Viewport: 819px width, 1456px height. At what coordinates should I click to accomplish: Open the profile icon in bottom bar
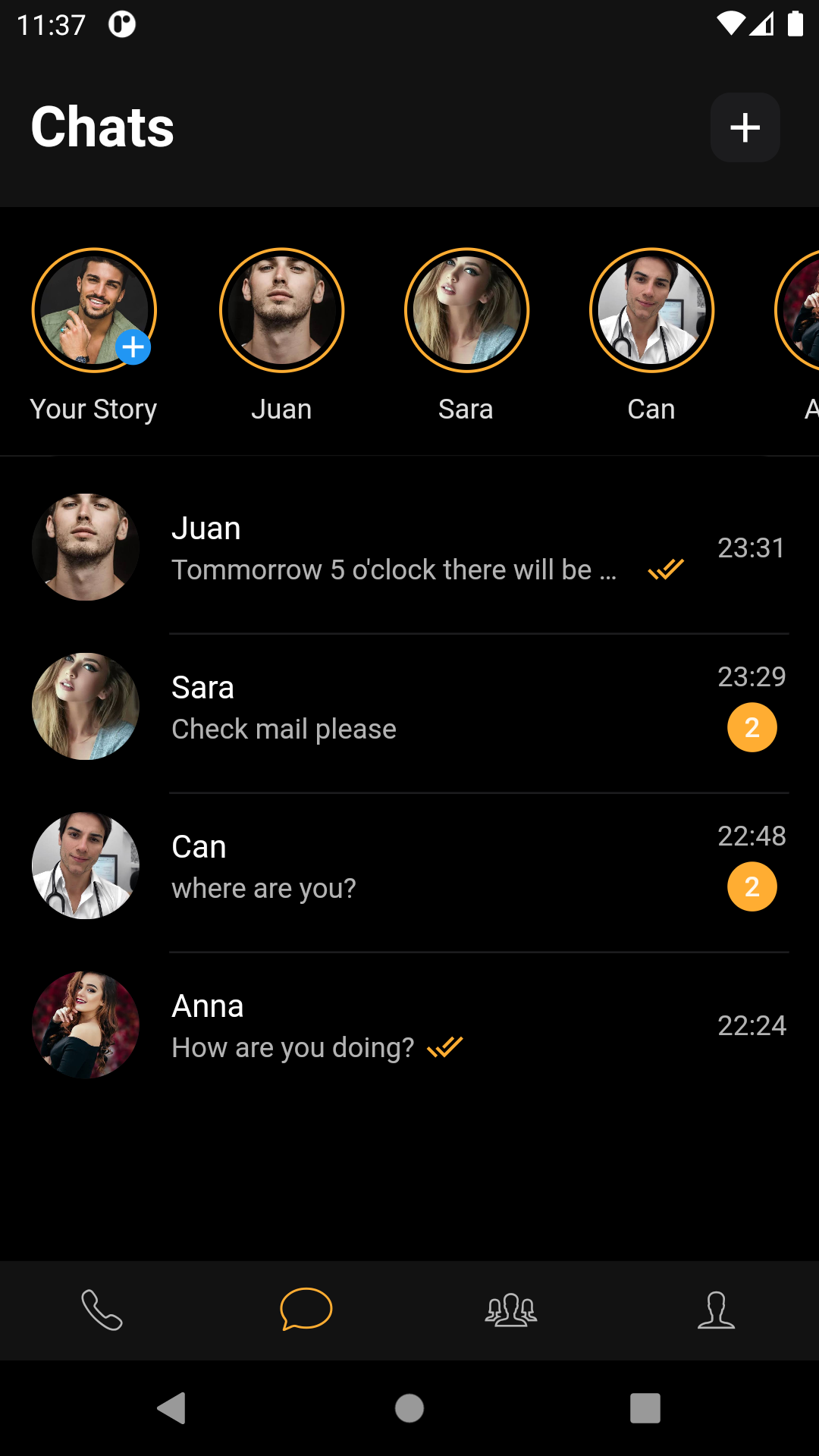(717, 1310)
